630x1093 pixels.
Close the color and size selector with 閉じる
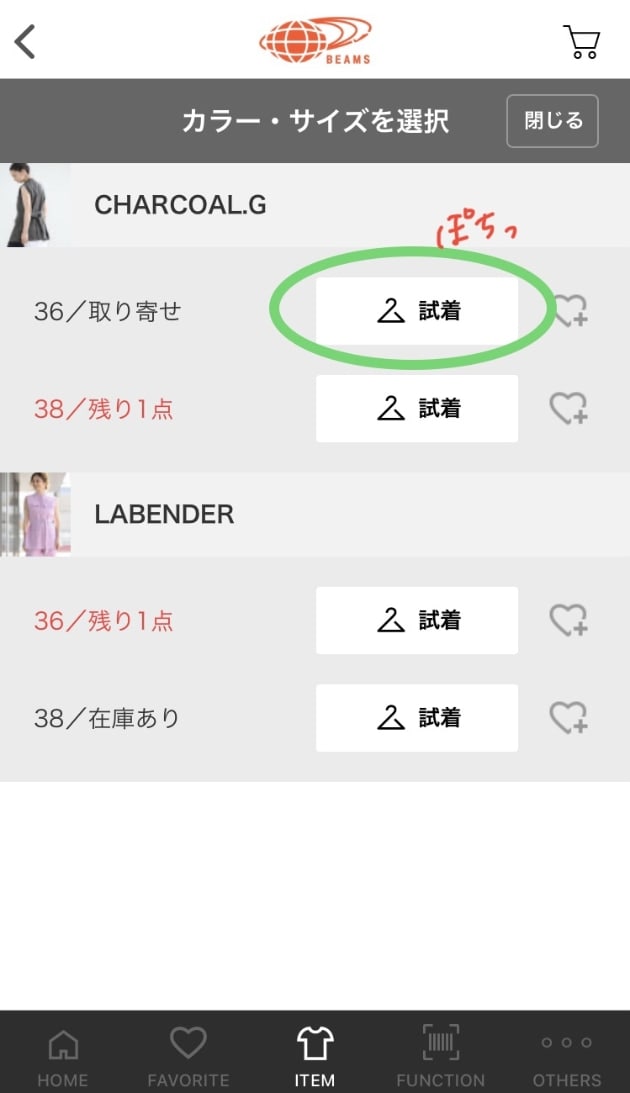point(552,121)
